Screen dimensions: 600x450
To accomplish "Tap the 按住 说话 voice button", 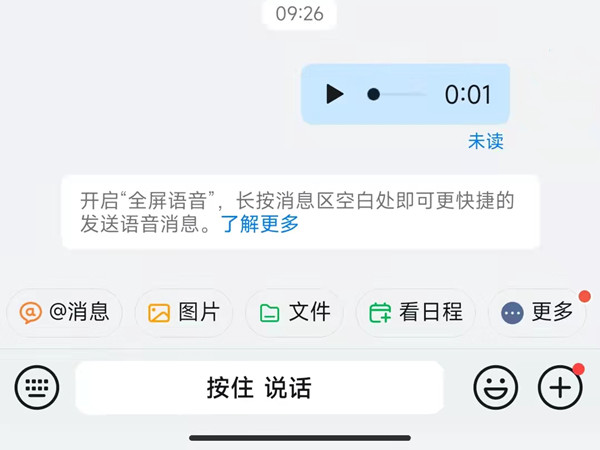I will coord(259,387).
